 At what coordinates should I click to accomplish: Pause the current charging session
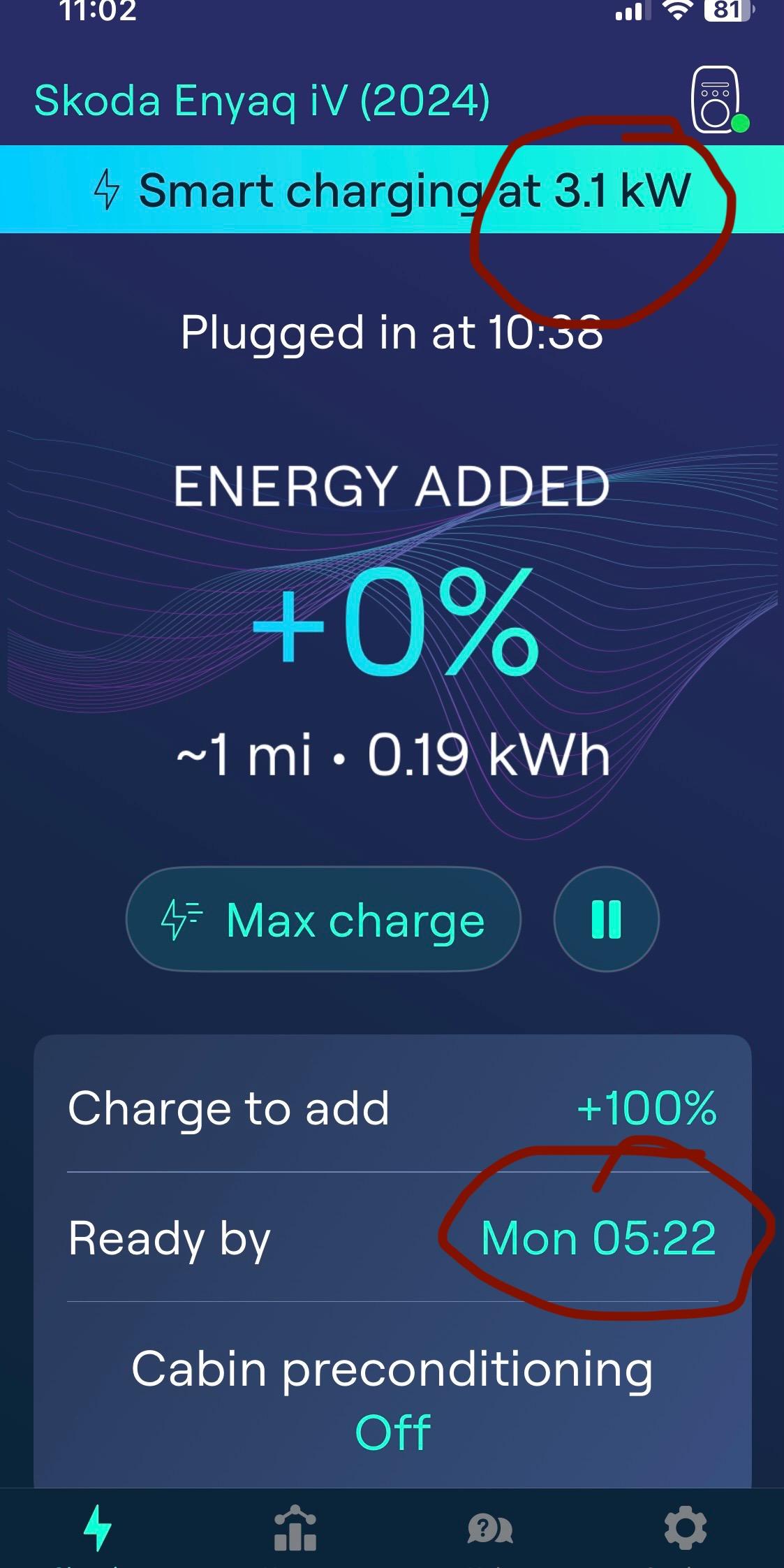(606, 919)
